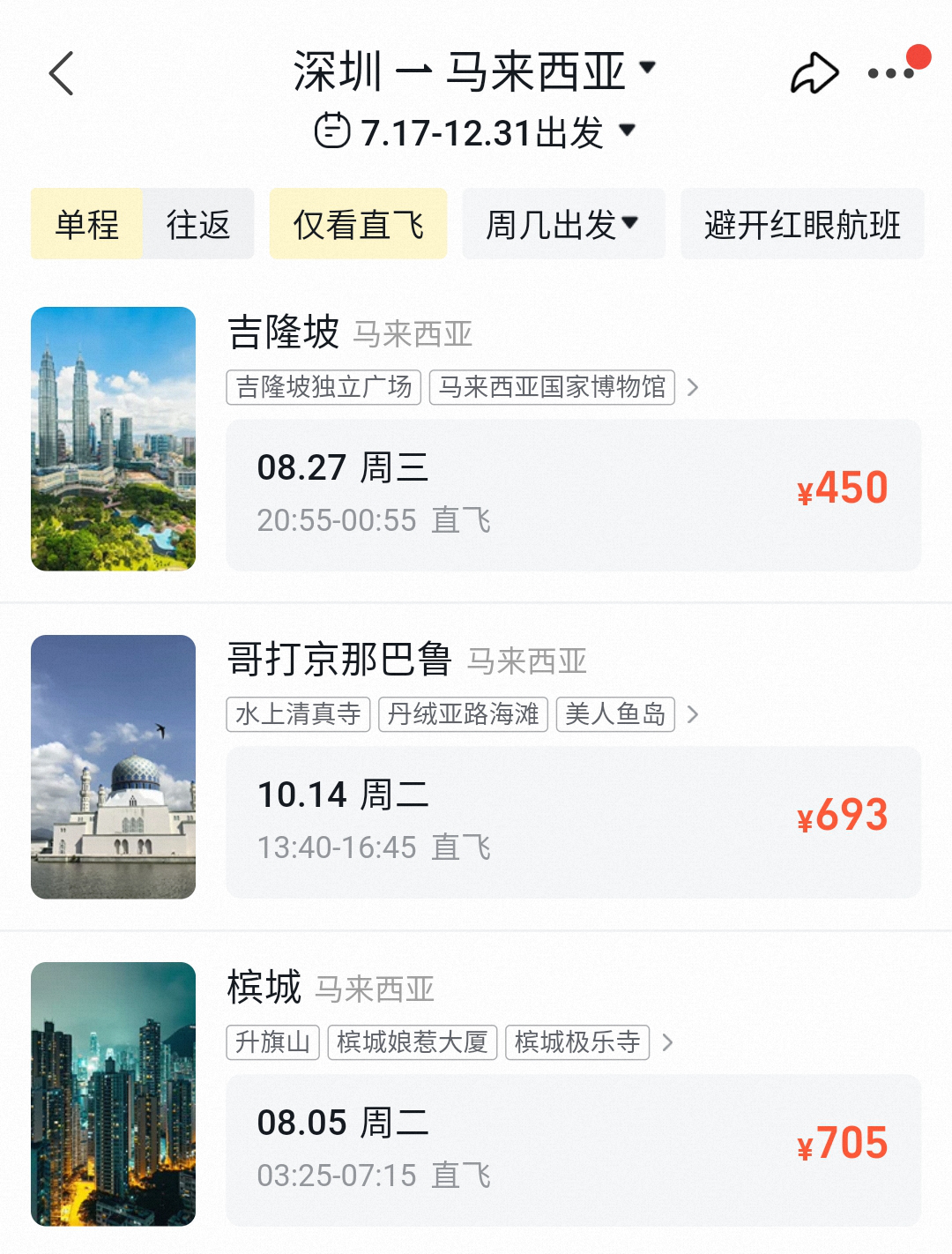Open the 10.14 哥打京那巴鲁 flight for ¥693
This screenshot has width=952, height=1254.
(x=573, y=822)
